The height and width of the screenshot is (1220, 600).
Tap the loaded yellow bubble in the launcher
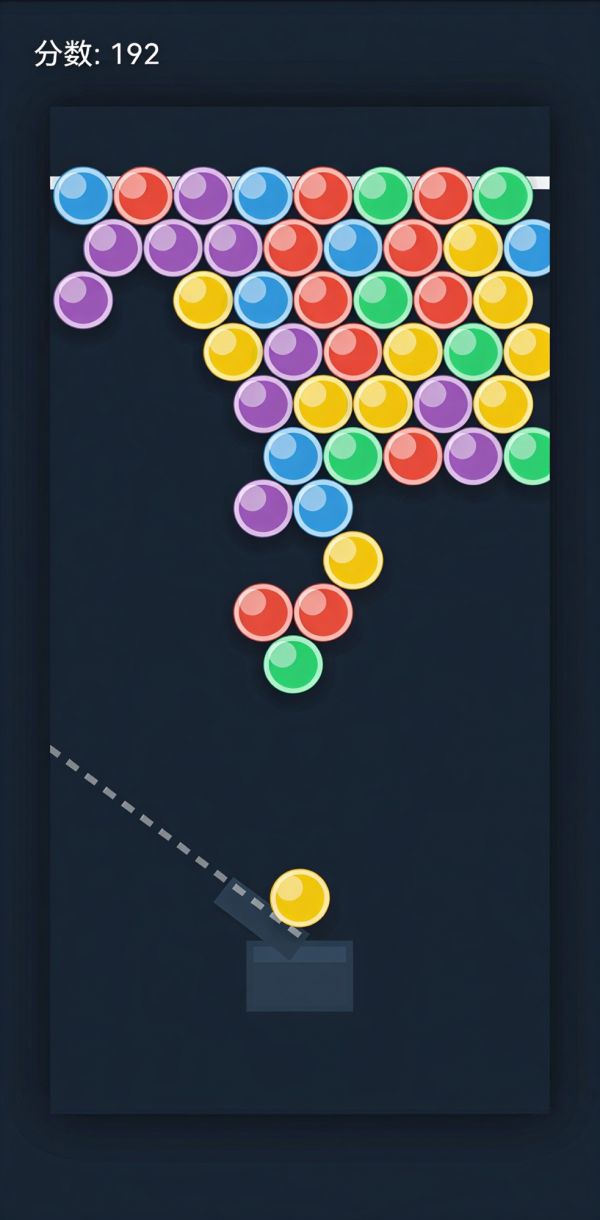300,897
